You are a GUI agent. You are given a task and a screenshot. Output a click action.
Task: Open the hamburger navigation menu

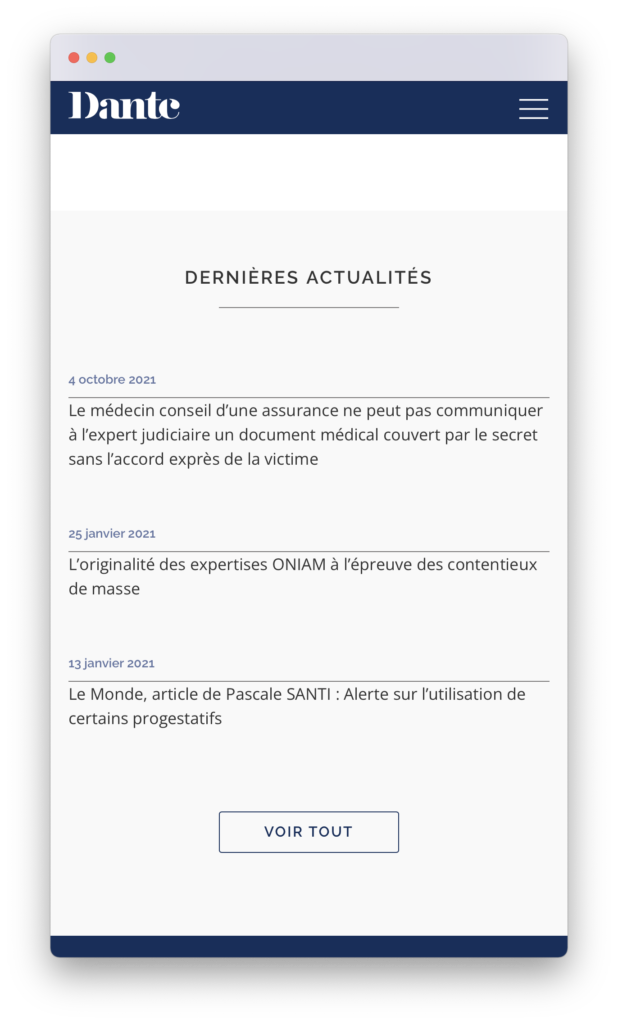[533, 108]
